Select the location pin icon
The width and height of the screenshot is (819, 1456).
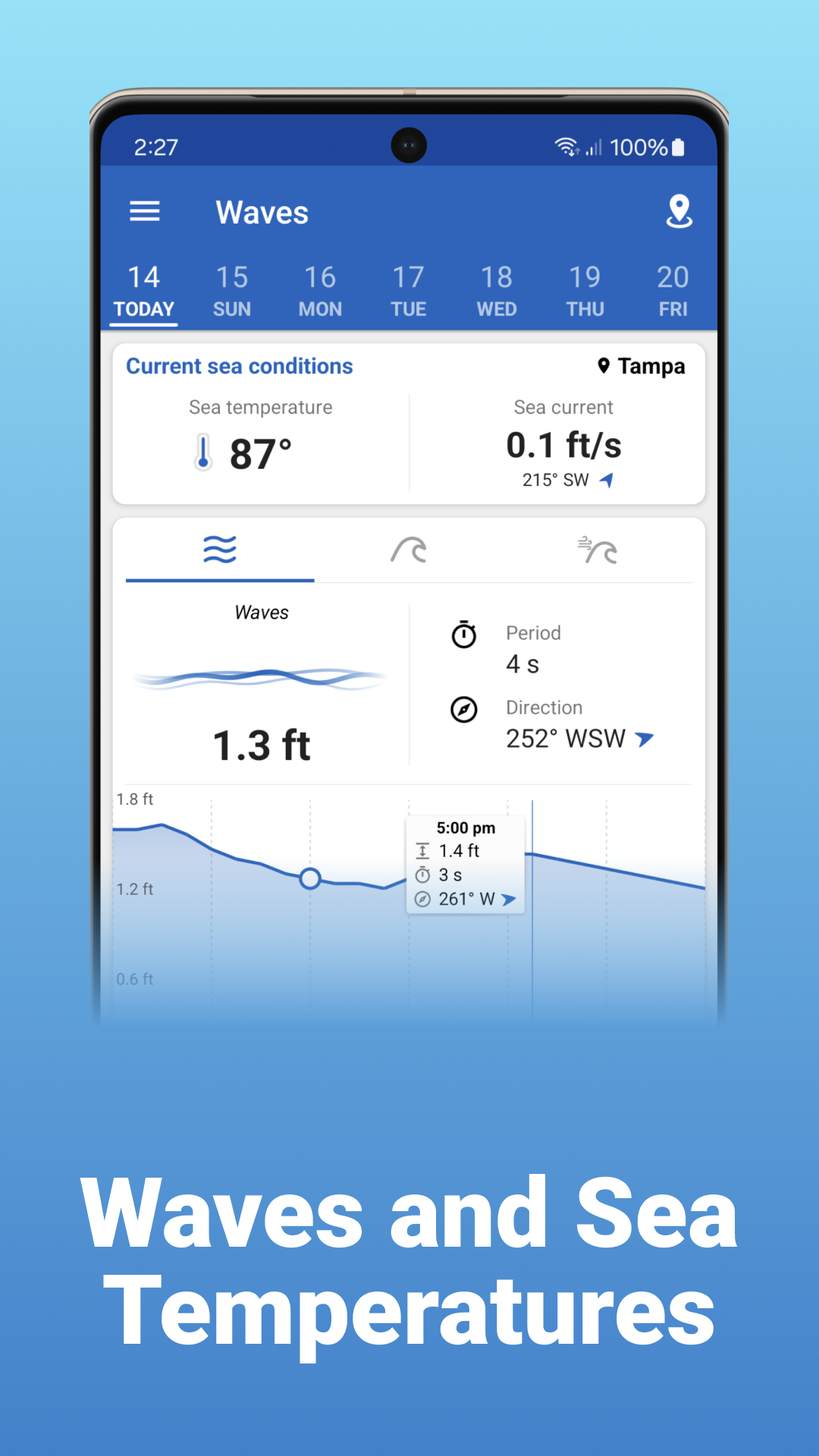coord(678,212)
